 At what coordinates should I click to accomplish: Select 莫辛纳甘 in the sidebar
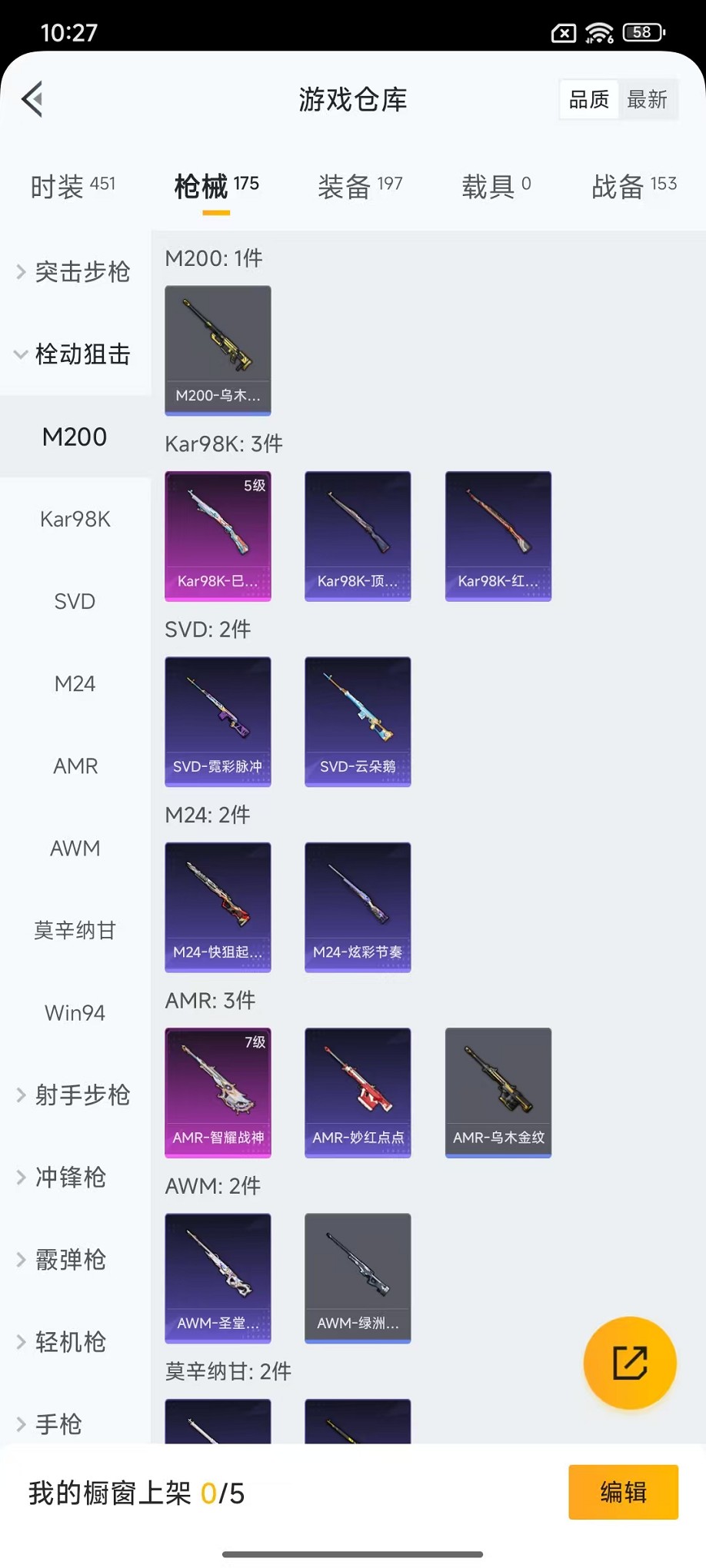(x=75, y=931)
